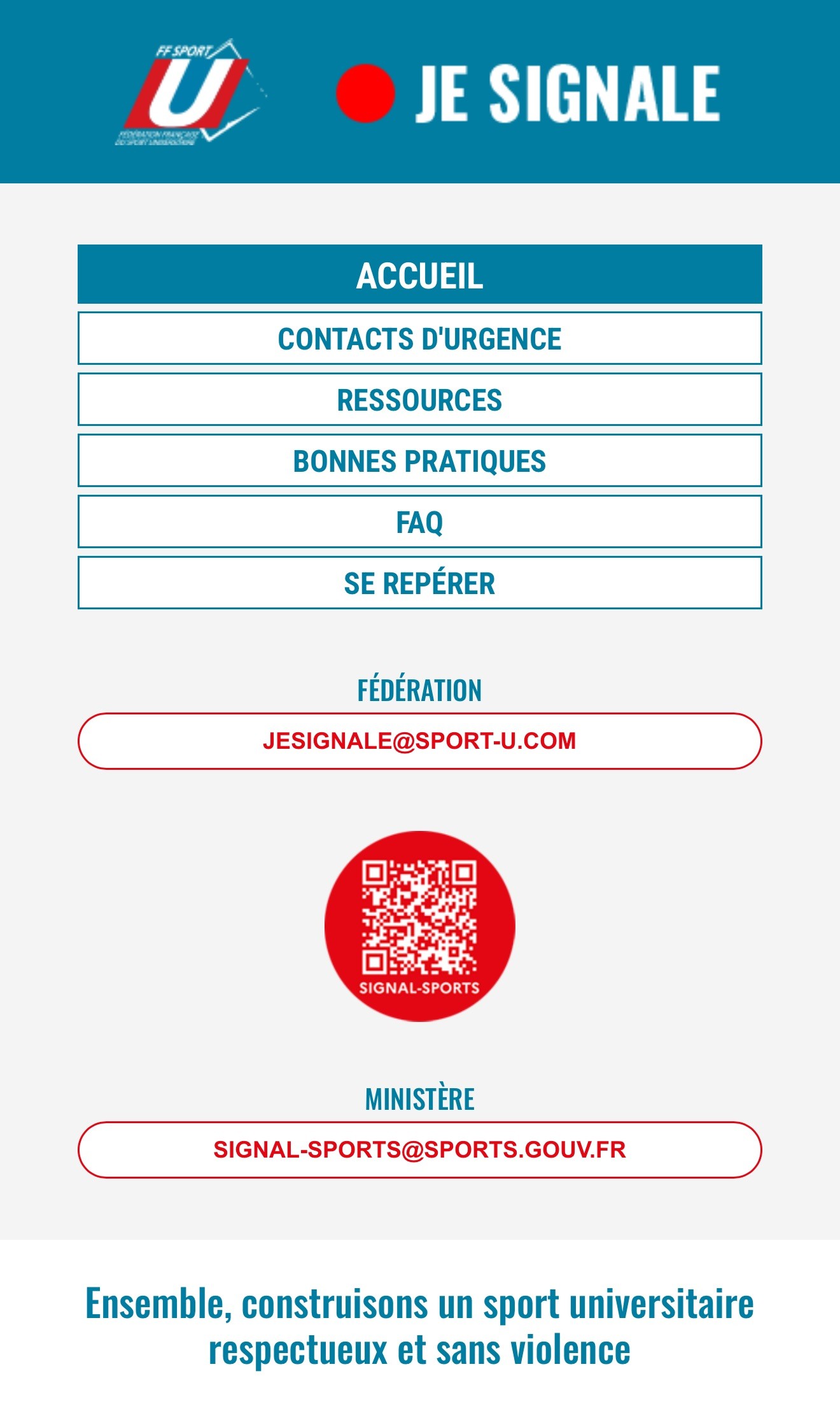This screenshot has height=1404, width=840.
Task: Go to the Ressources section
Action: 419,399
